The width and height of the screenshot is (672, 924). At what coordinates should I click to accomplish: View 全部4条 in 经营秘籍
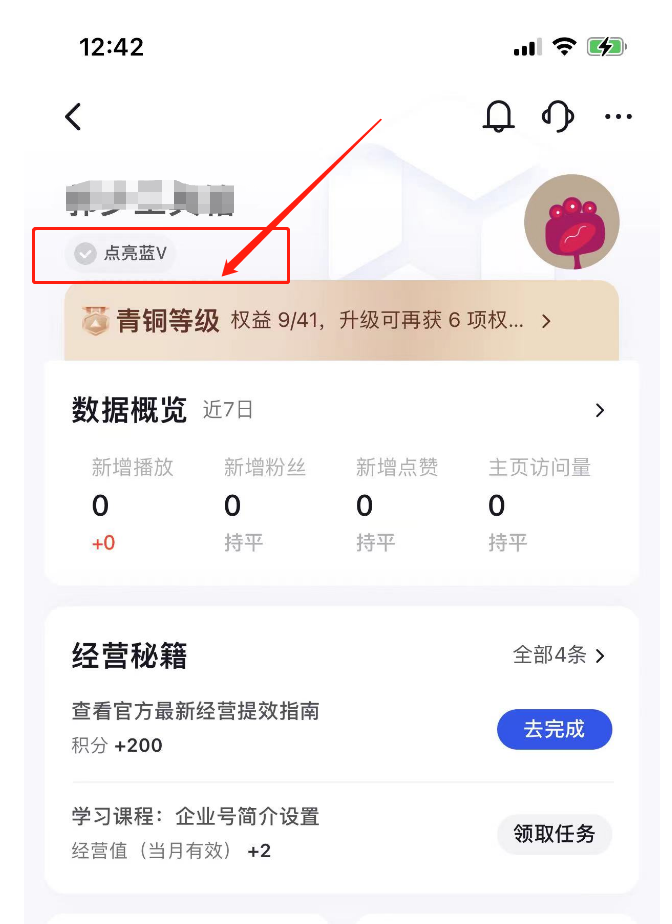pos(560,656)
